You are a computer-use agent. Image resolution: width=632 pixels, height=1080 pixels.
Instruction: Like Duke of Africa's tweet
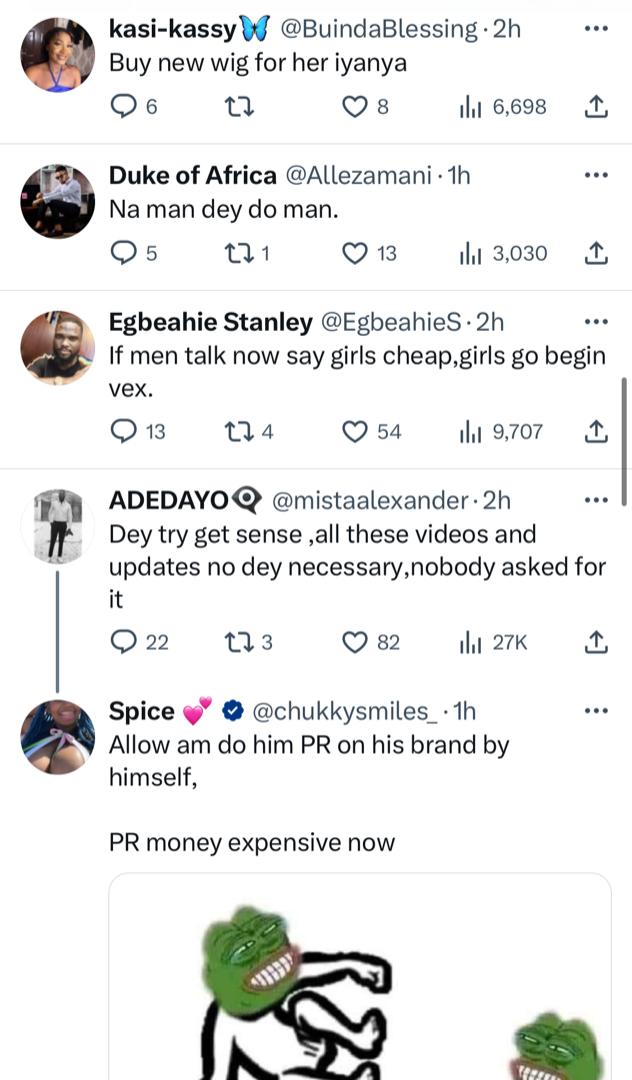coord(355,254)
